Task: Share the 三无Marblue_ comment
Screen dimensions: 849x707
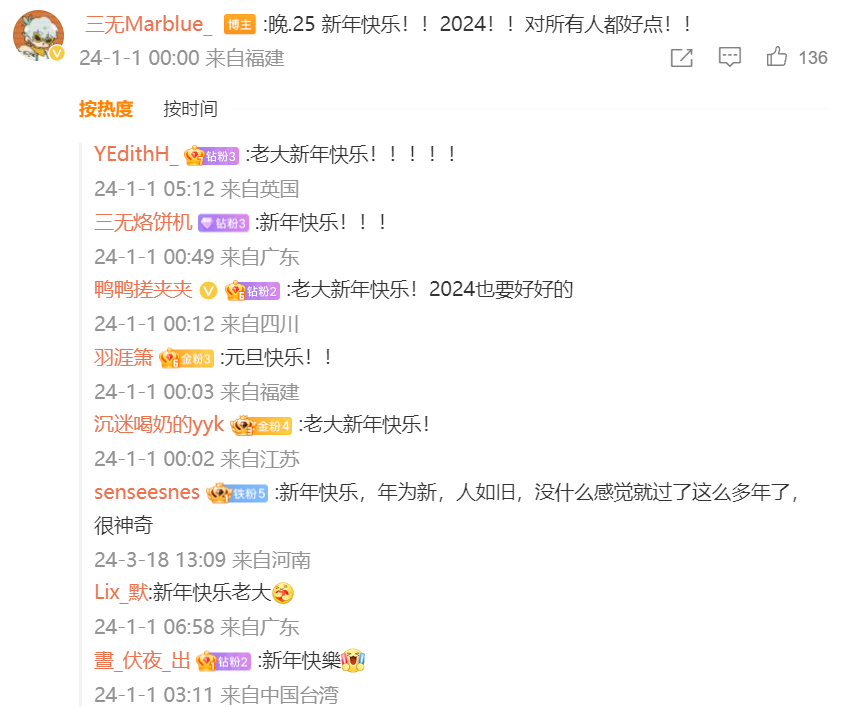Action: (x=681, y=58)
